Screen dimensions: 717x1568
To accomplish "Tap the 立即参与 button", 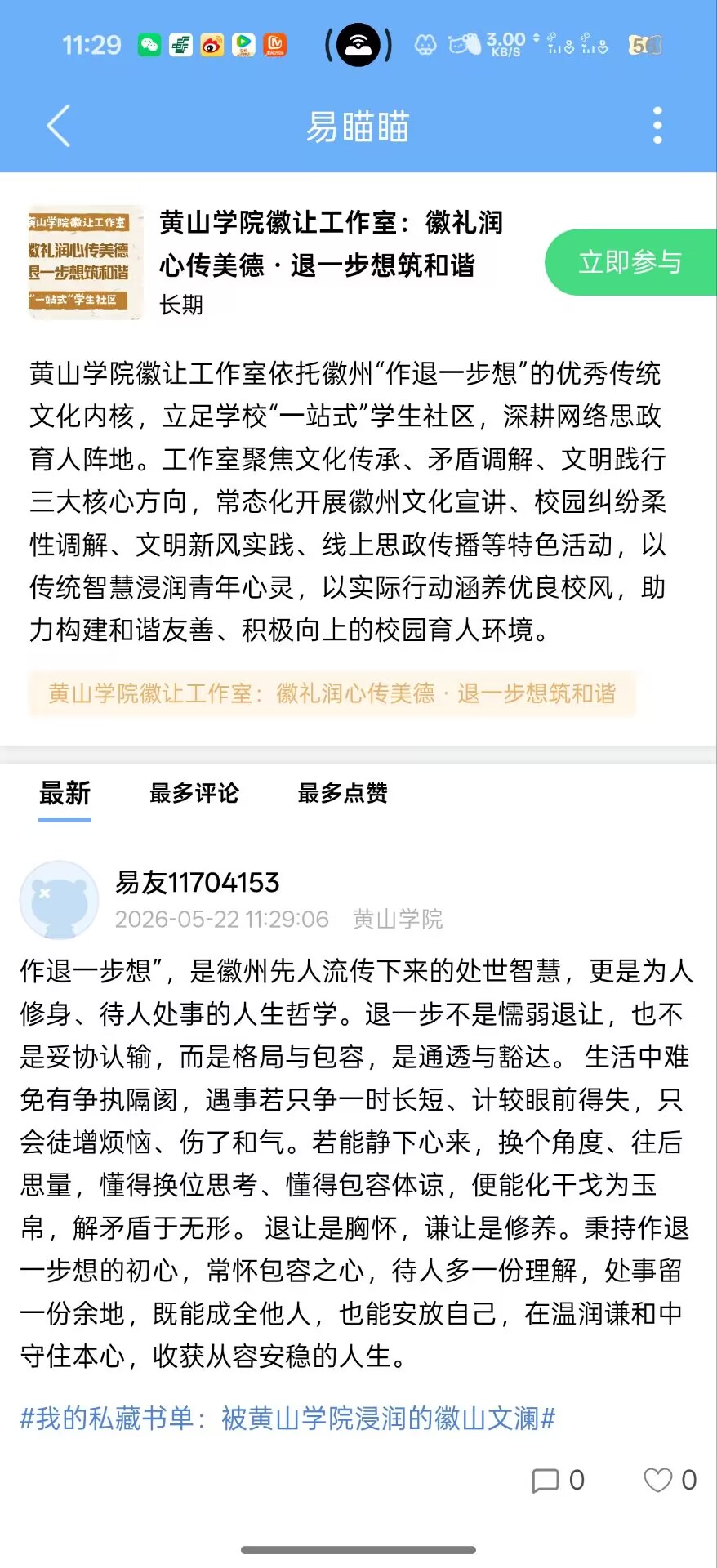I will pyautogui.click(x=630, y=262).
